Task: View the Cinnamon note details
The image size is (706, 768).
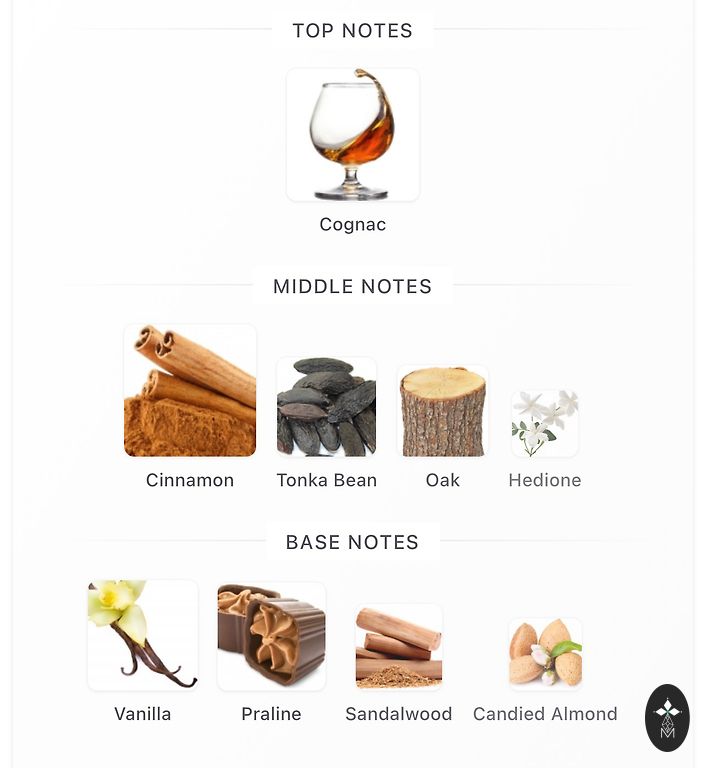Action: (x=190, y=390)
